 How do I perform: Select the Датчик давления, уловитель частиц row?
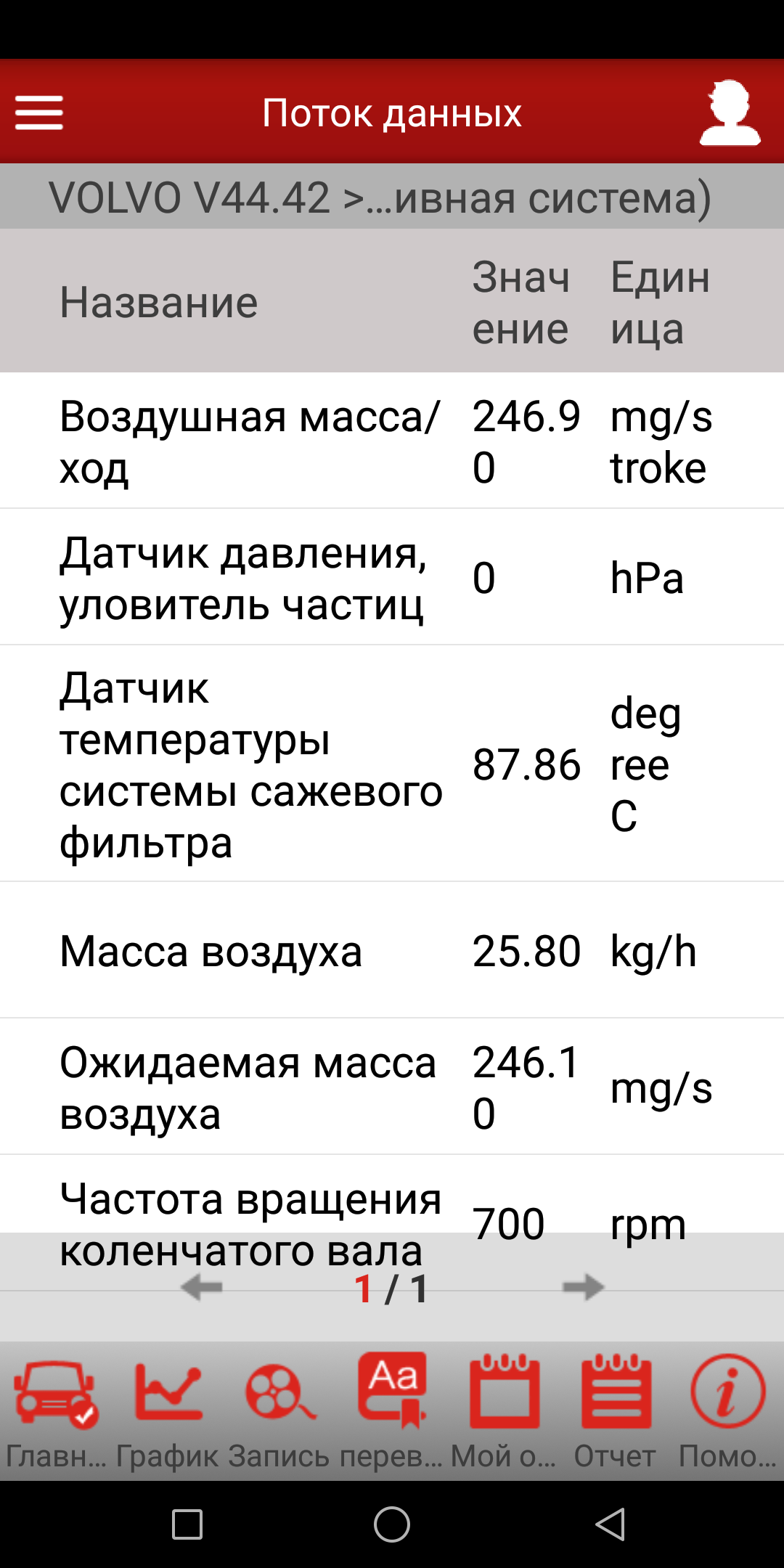pos(392,578)
